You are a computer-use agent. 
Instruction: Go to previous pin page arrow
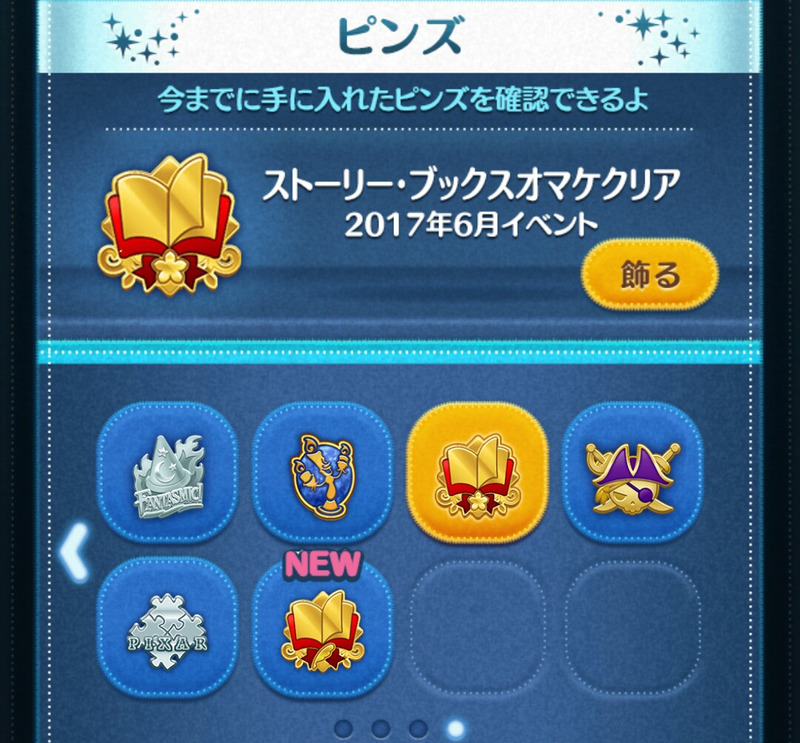[74, 553]
